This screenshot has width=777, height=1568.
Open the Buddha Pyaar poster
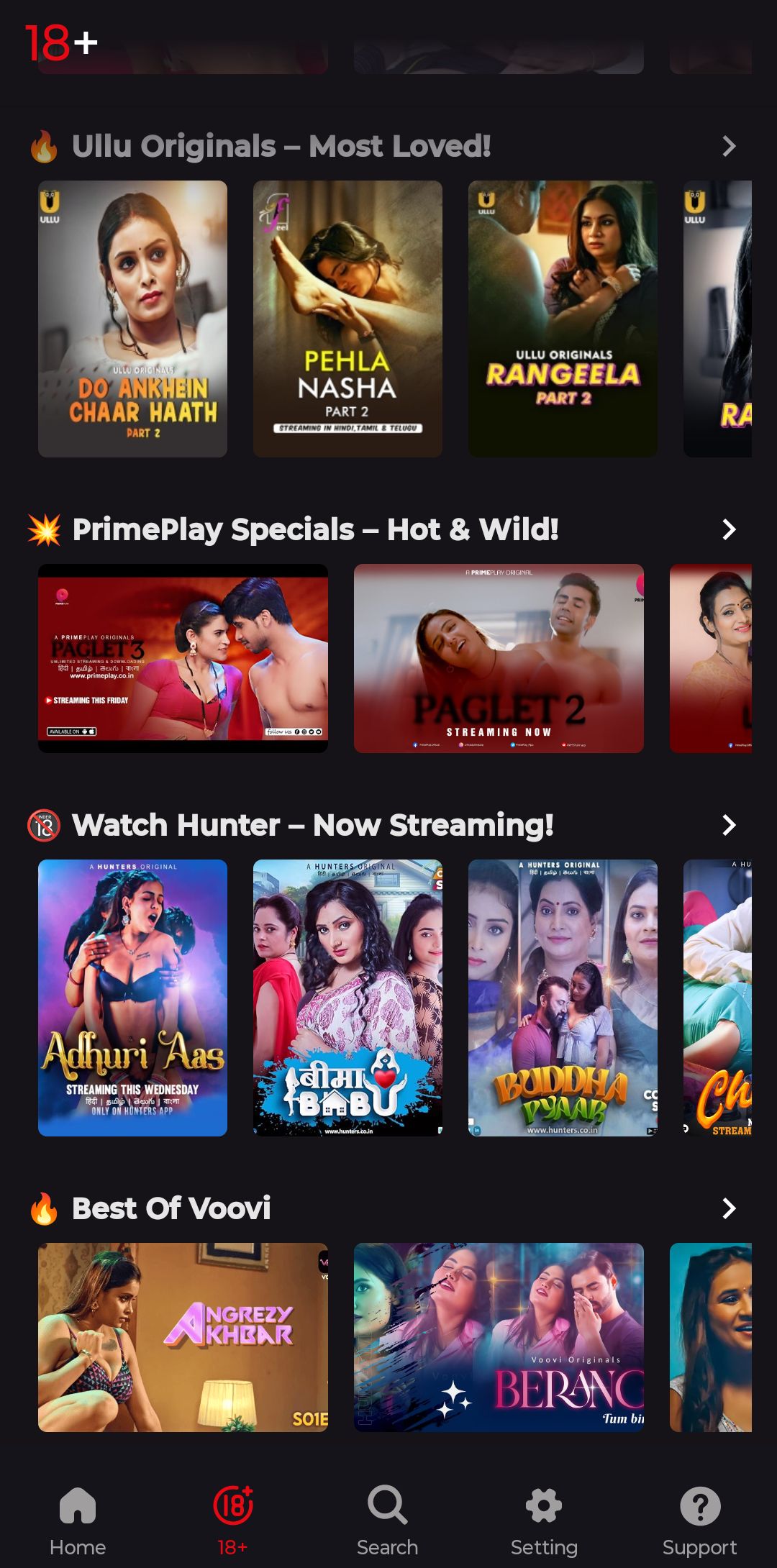point(563,998)
